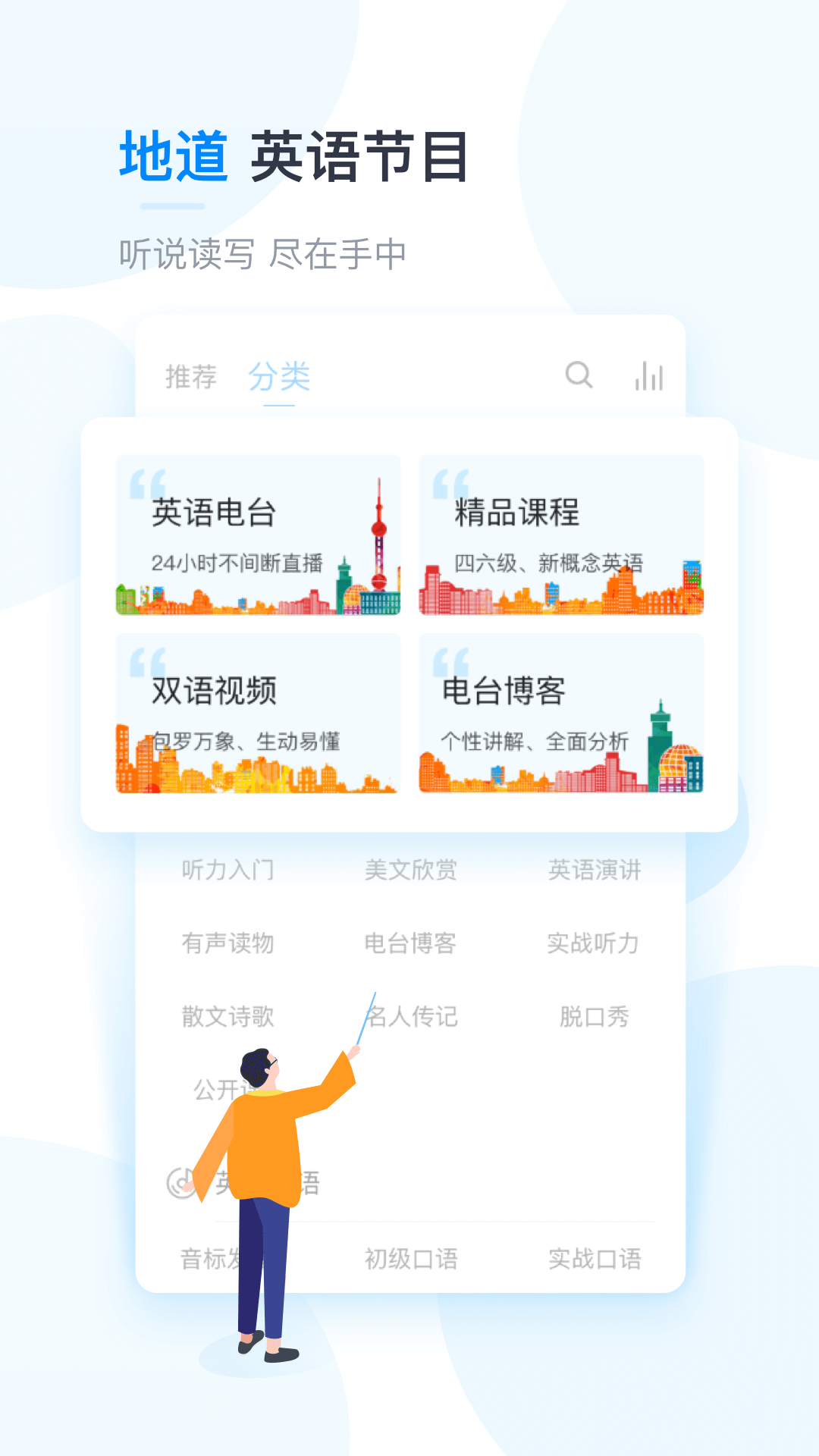Image resolution: width=819 pixels, height=1456 pixels.
Task: Select the 实战听力 category
Action: [x=596, y=944]
